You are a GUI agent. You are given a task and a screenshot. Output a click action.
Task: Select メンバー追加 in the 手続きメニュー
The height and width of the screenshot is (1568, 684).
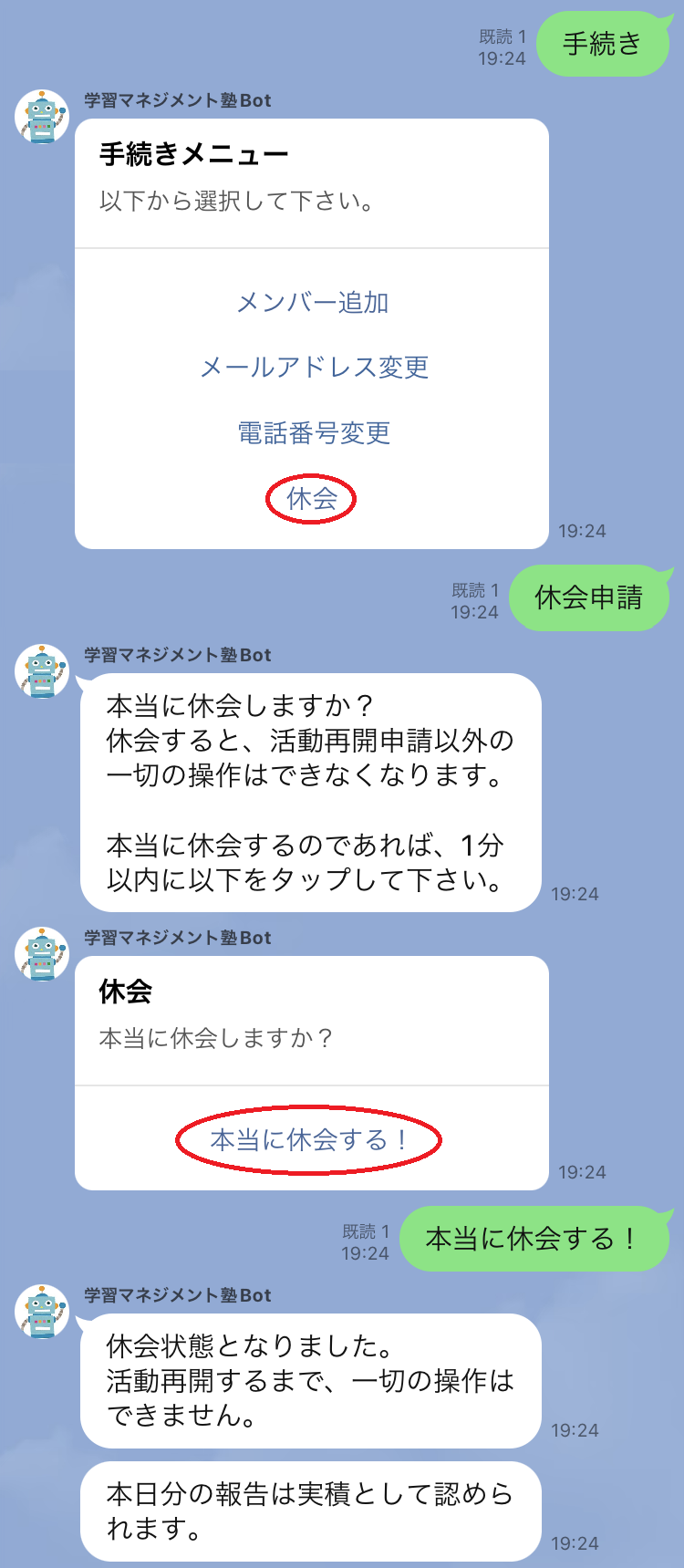coord(312,302)
